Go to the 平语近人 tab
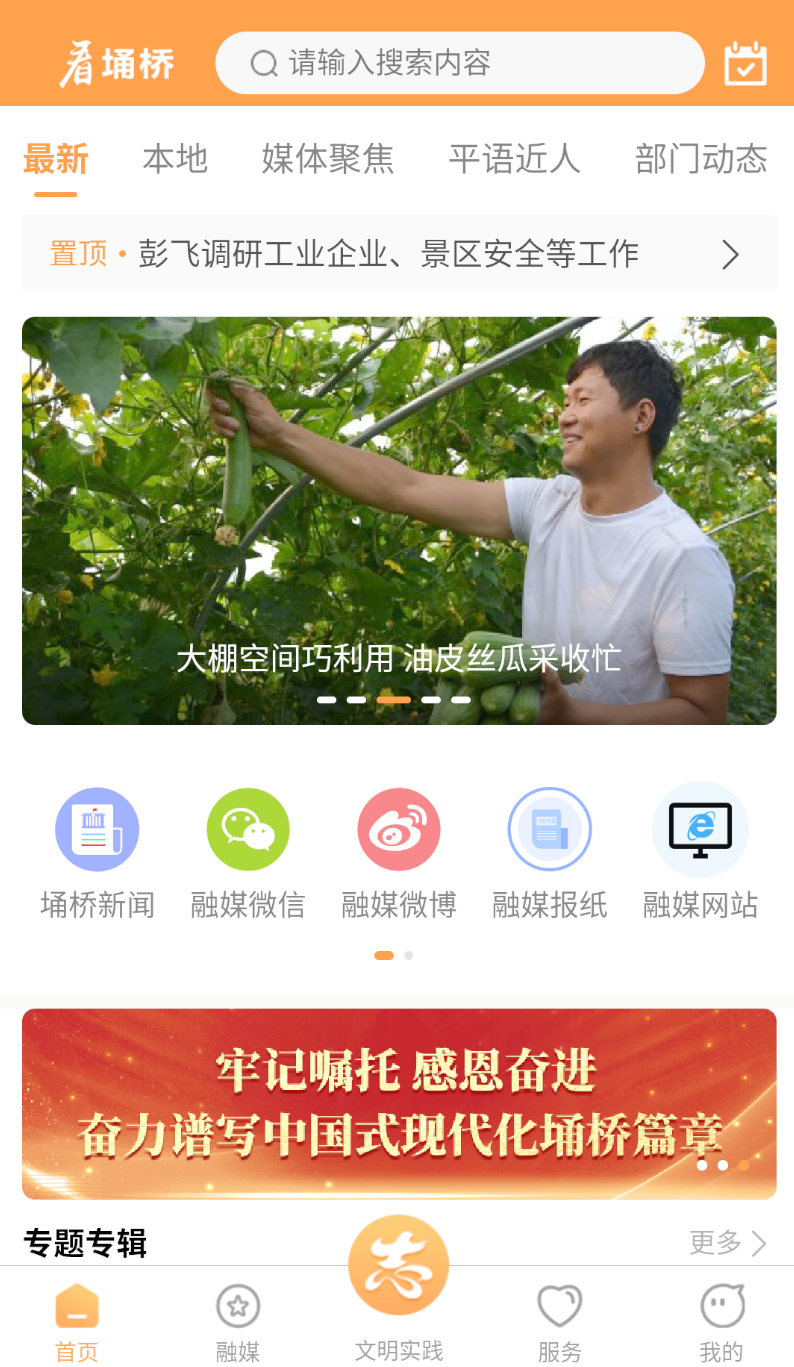 click(x=514, y=159)
